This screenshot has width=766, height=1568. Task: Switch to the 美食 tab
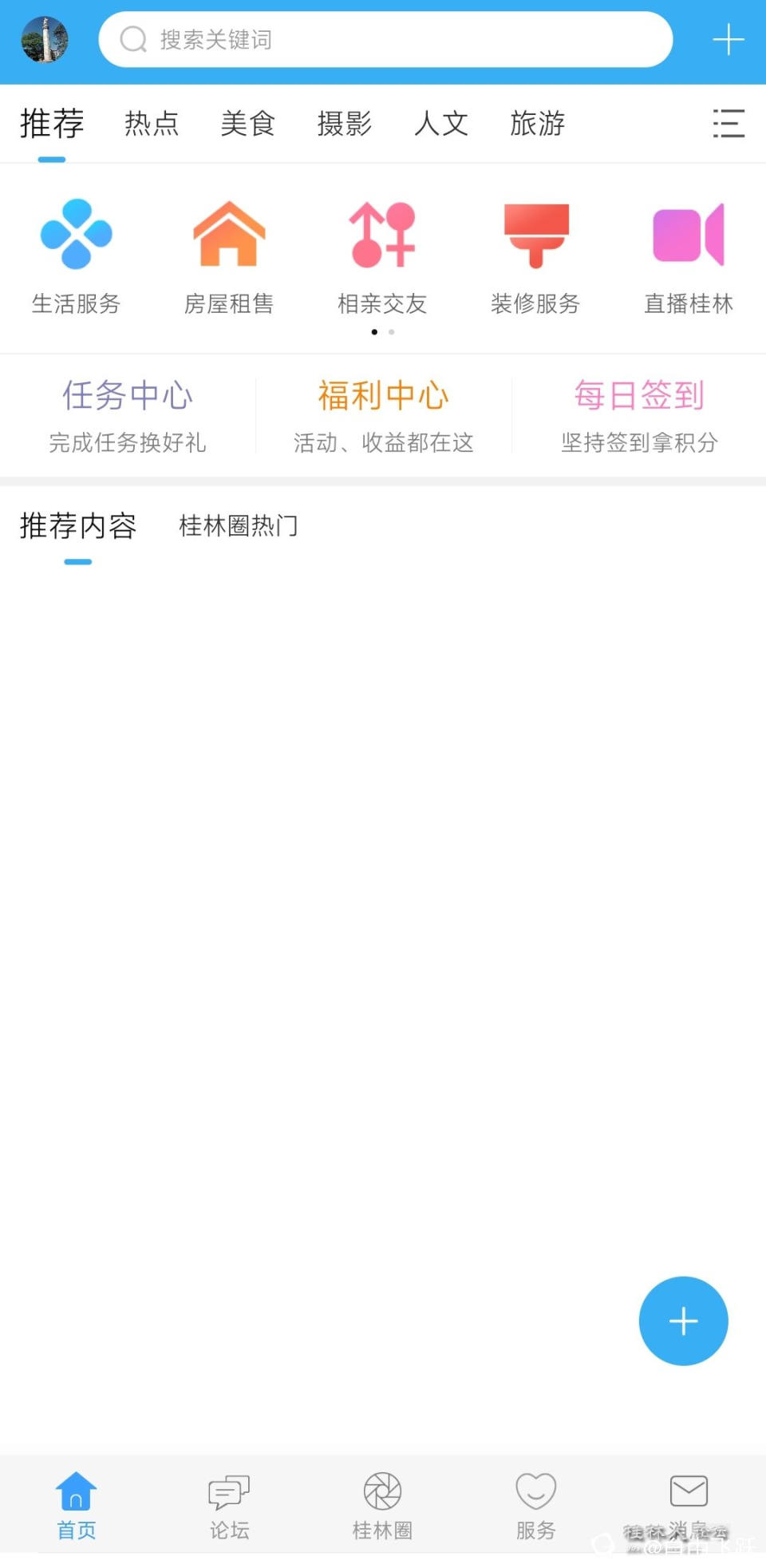pyautogui.click(x=248, y=124)
